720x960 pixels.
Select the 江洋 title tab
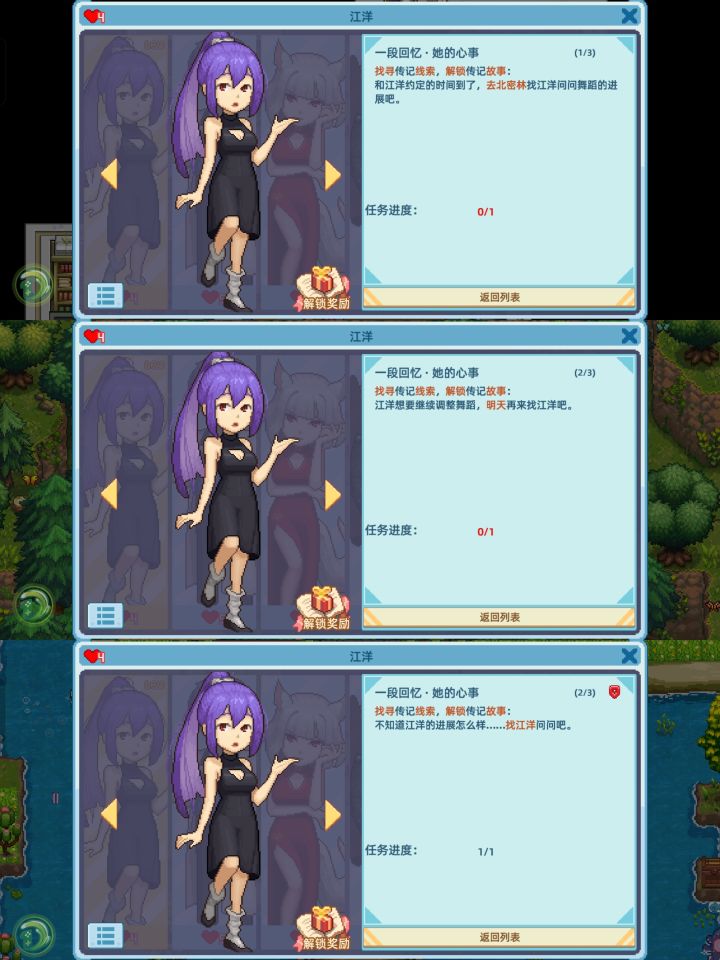360,16
